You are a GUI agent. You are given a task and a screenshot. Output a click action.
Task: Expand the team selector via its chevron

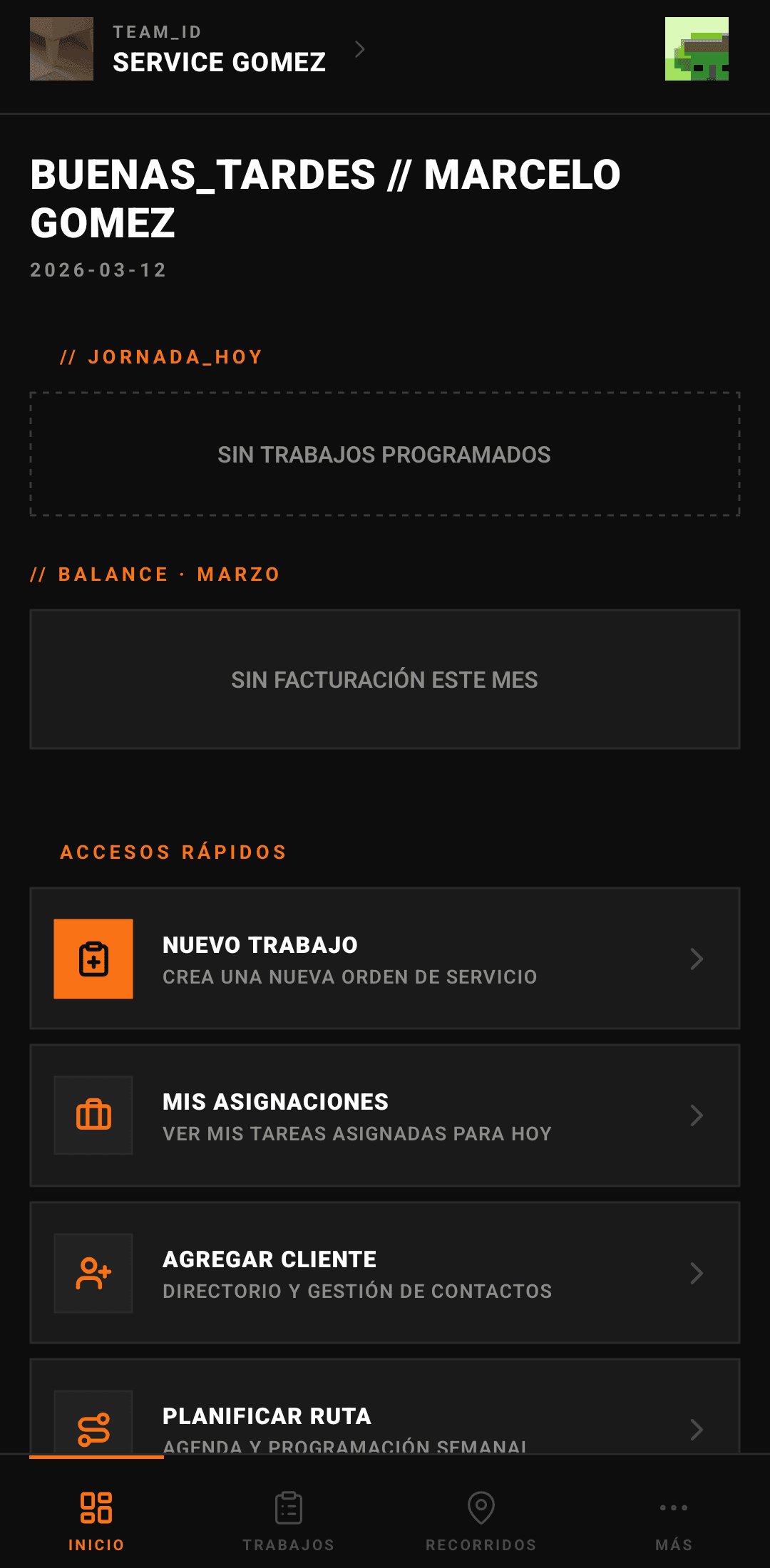point(360,50)
